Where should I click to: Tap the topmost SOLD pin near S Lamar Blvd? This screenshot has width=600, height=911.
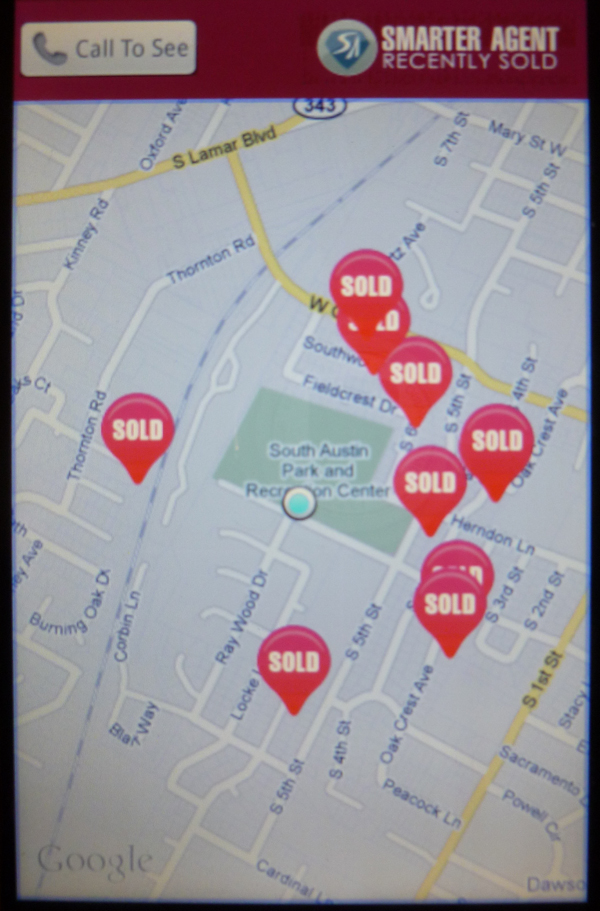[x=366, y=286]
